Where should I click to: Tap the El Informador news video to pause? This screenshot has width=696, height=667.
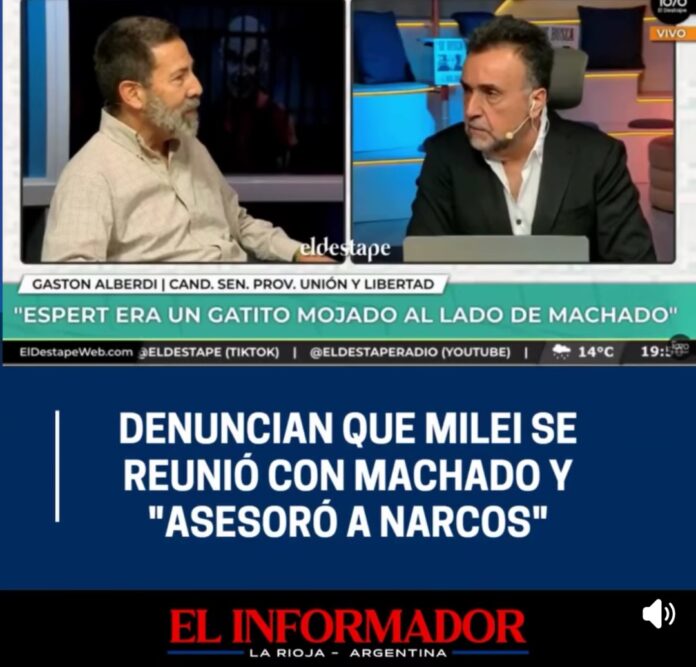tap(348, 300)
